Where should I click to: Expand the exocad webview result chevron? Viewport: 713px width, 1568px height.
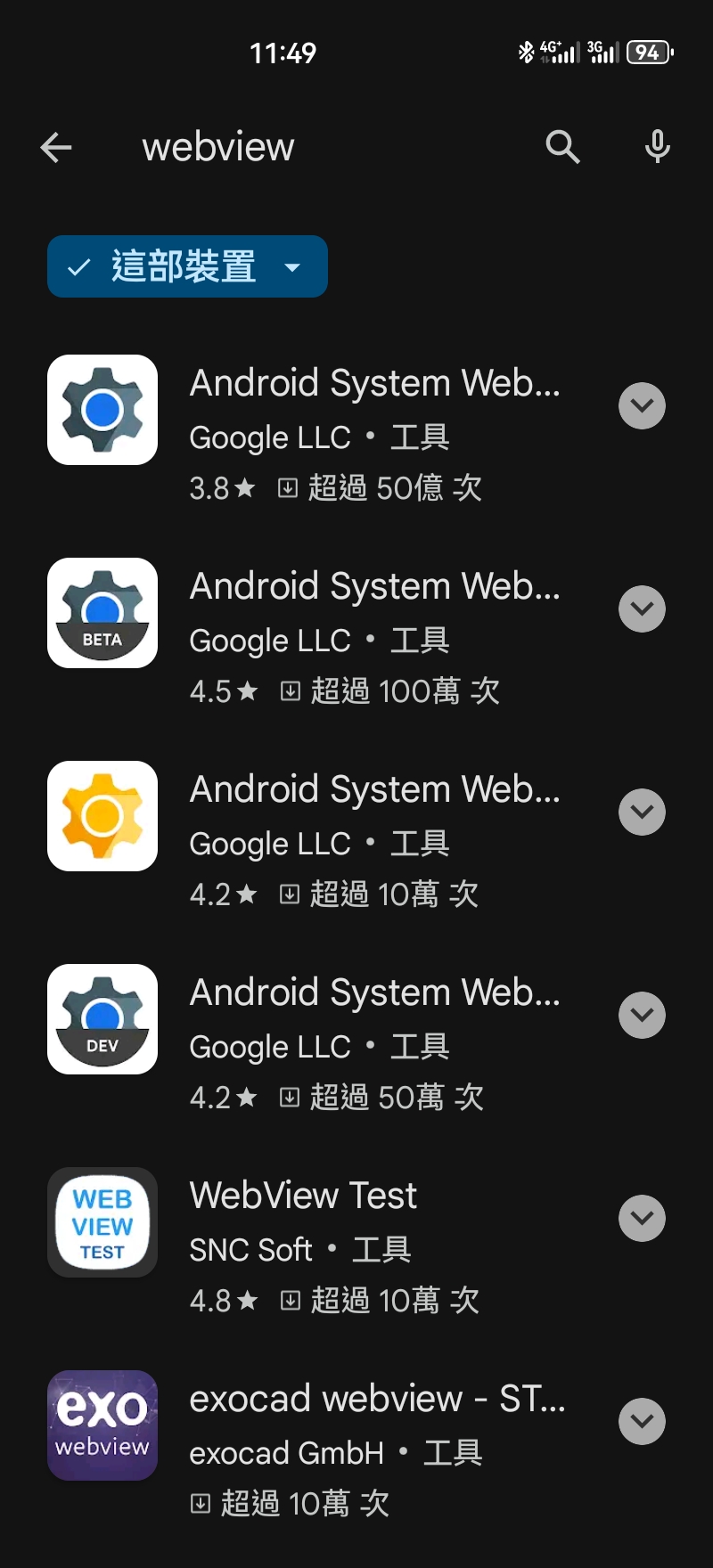click(642, 1422)
